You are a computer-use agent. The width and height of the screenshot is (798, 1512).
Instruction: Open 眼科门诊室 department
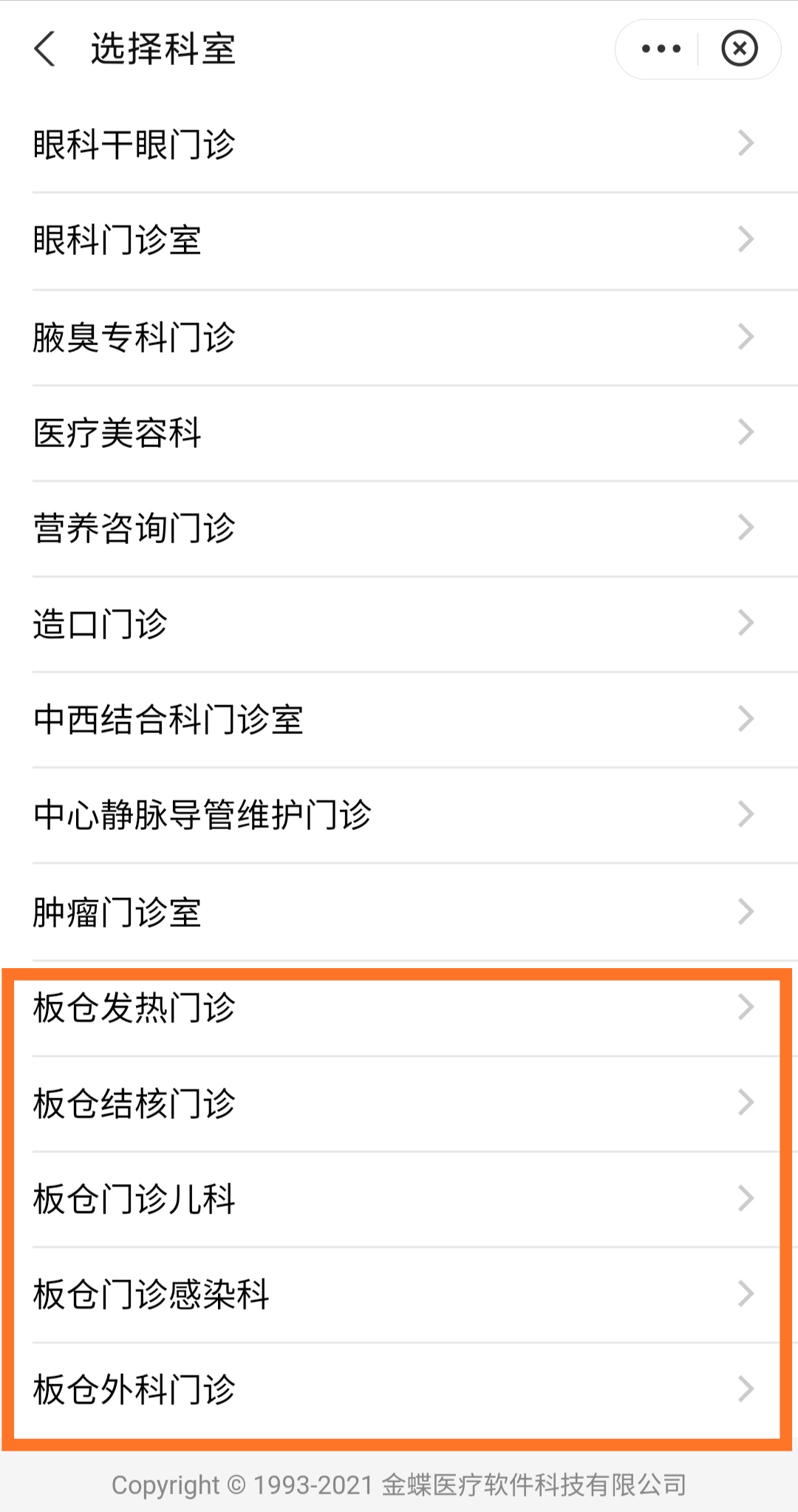399,240
